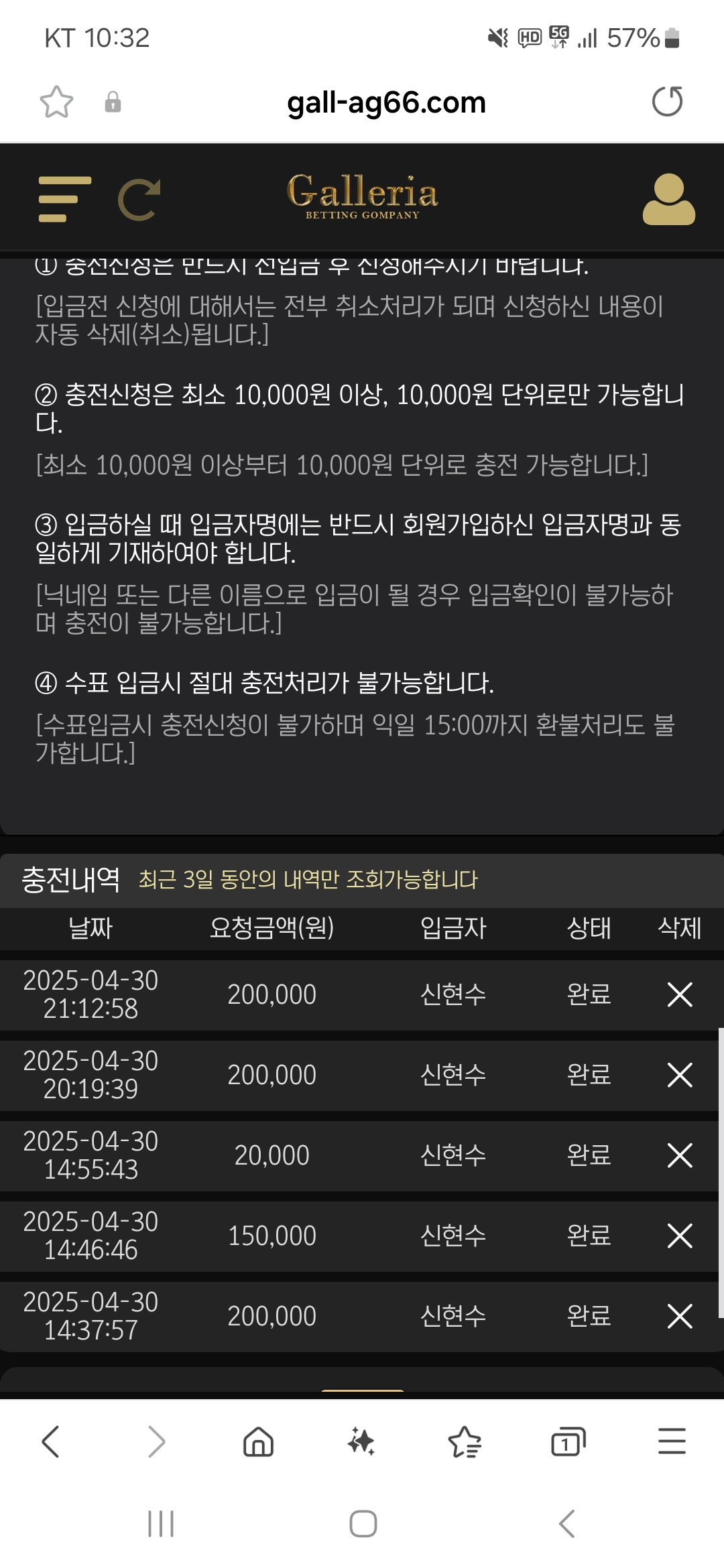Open the browser tabs switcher
Viewport: 724px width, 1568px height.
coord(568,1441)
